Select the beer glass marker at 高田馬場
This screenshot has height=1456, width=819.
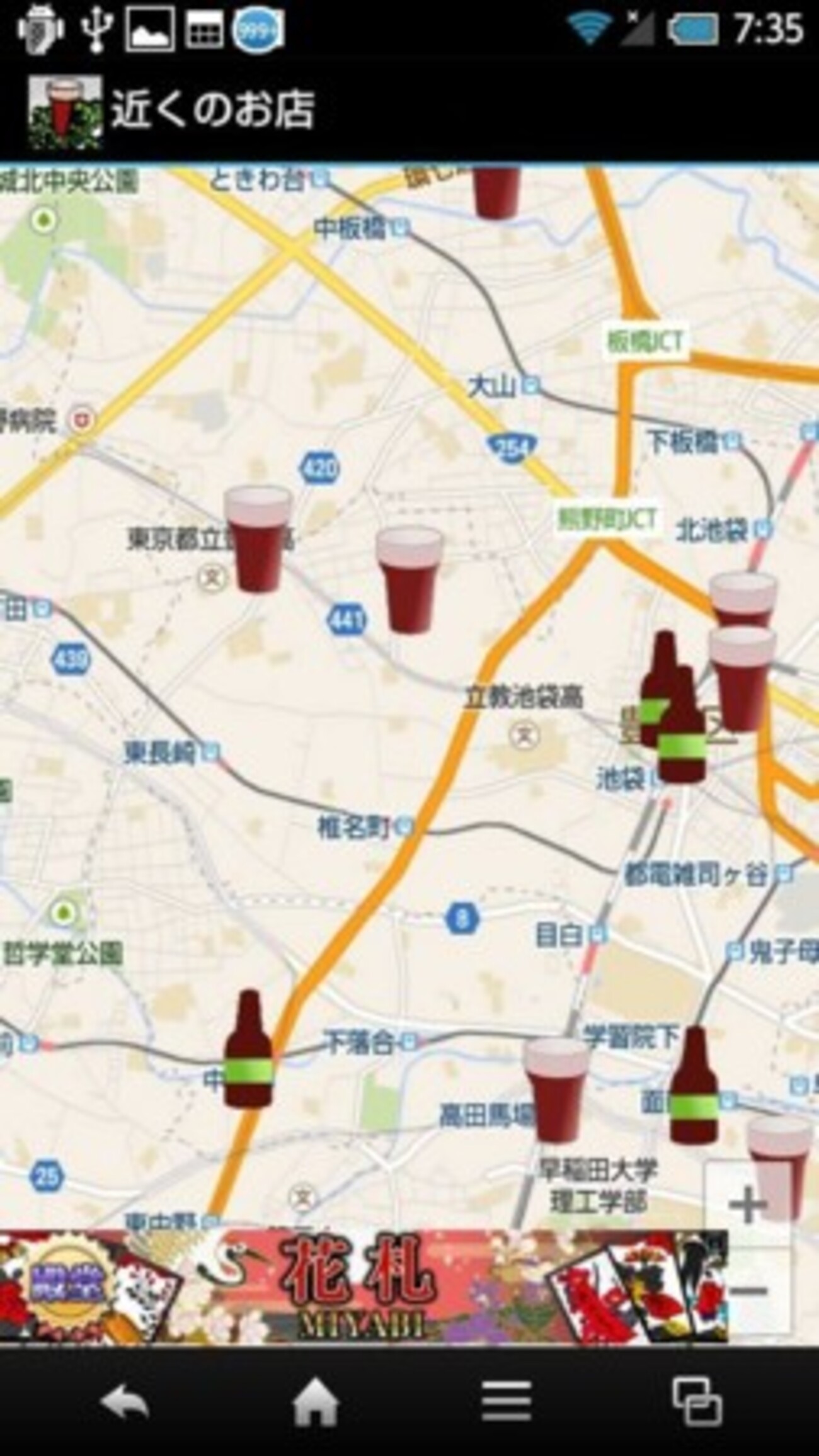click(555, 1090)
